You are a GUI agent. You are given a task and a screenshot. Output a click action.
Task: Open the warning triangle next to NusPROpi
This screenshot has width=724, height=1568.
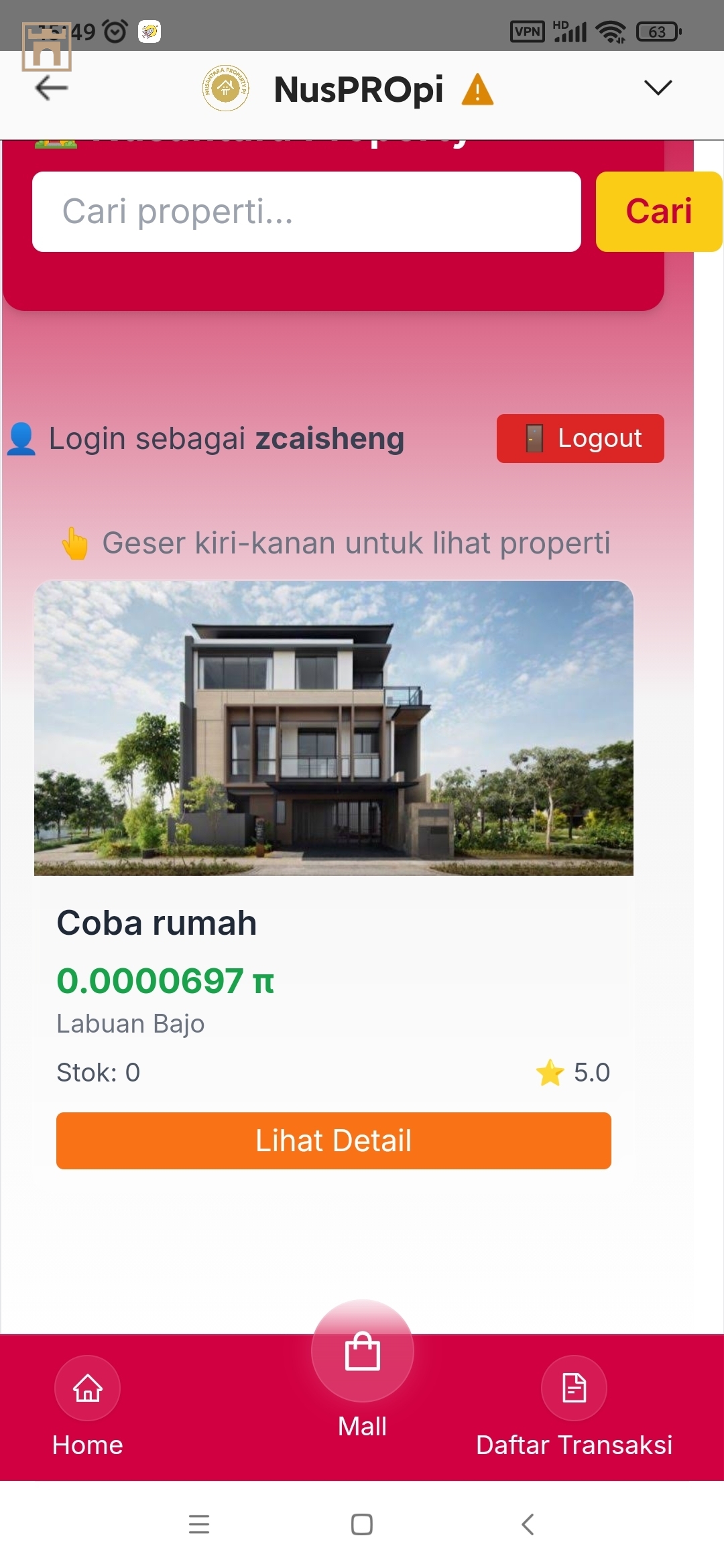(x=477, y=90)
